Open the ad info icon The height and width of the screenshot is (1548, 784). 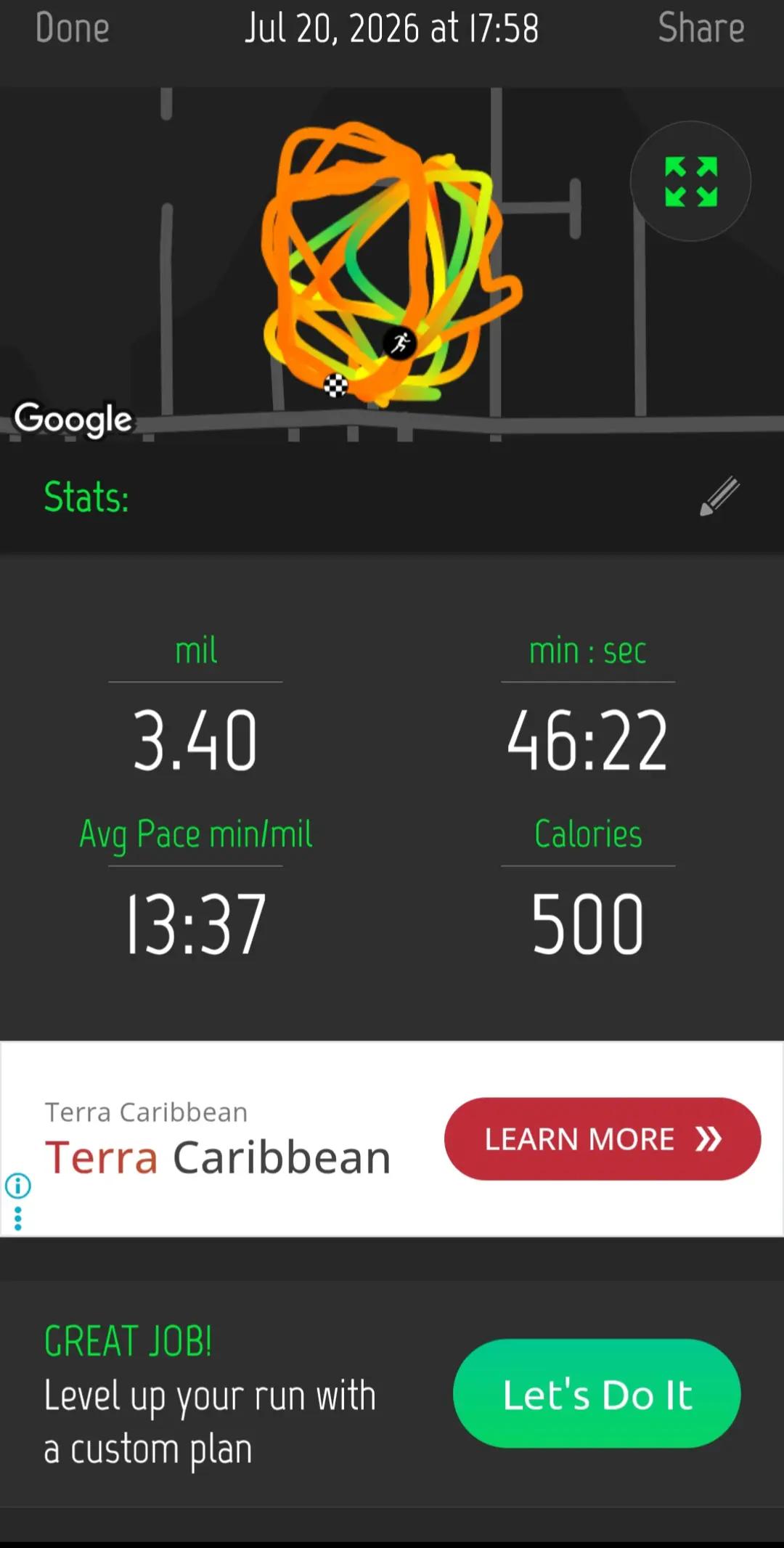(x=17, y=1186)
